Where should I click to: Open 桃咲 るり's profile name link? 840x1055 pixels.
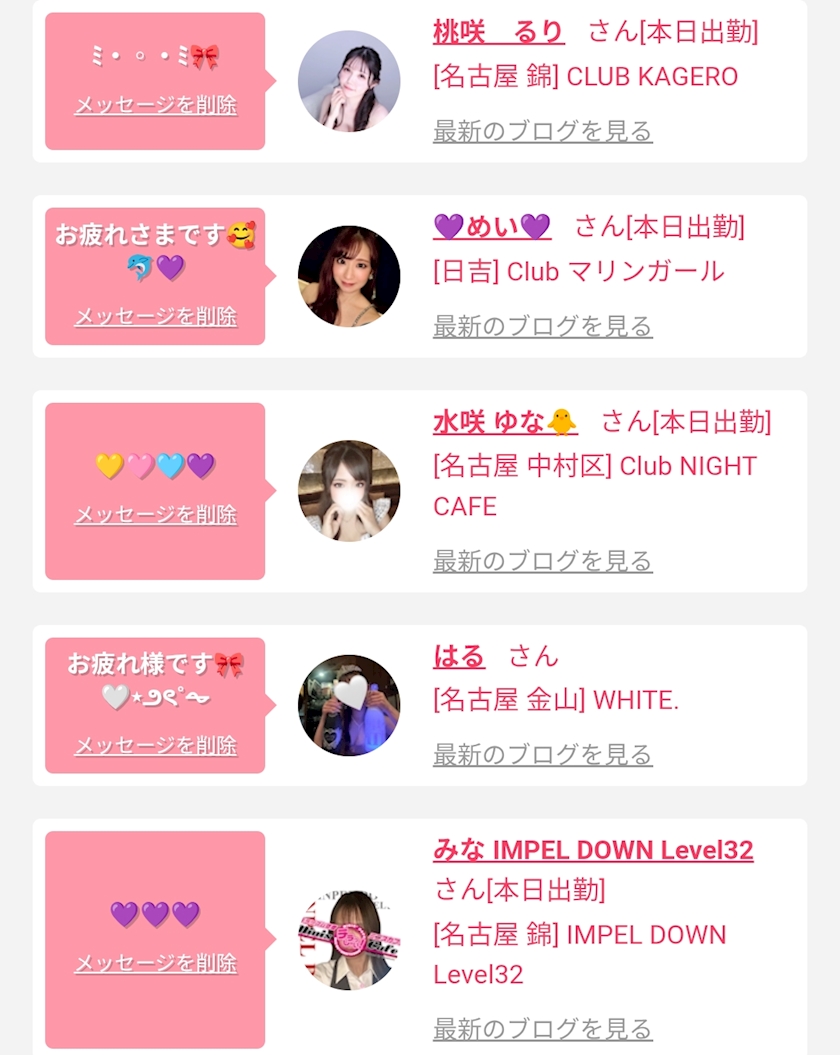[x=499, y=32]
